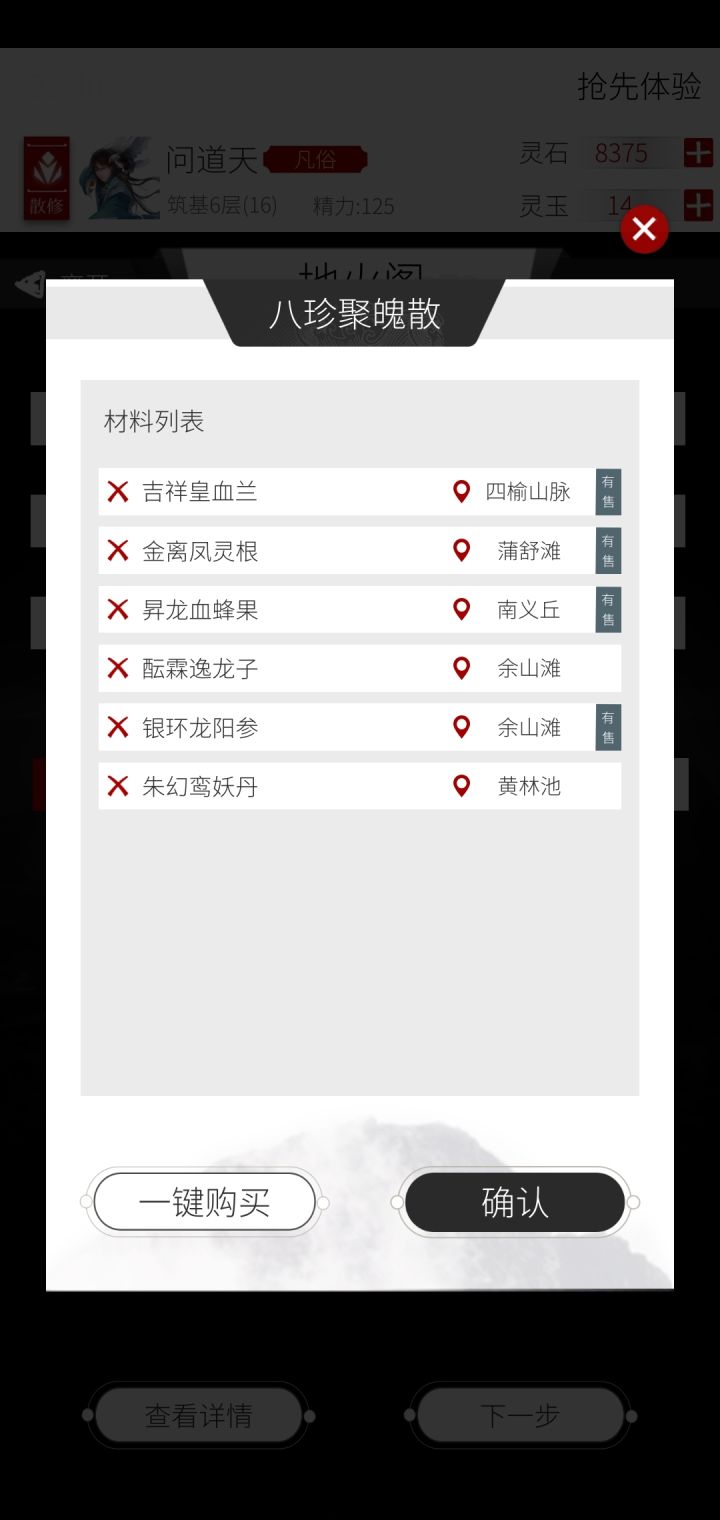Image resolution: width=720 pixels, height=1520 pixels.
Task: Click the location pin next to 蒲舒滩
Action: point(461,550)
